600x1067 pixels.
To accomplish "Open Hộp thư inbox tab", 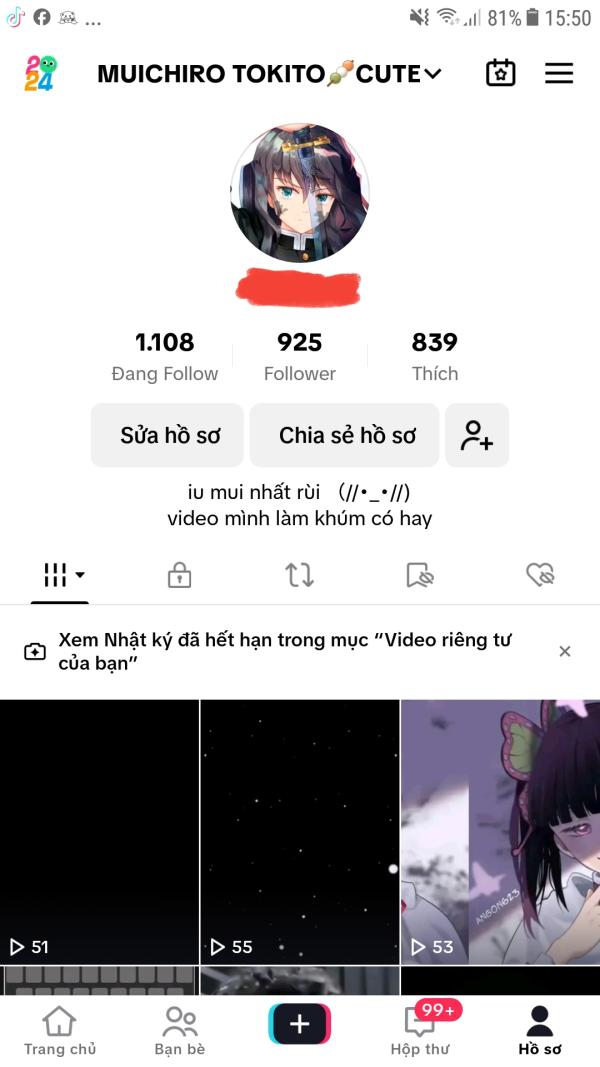I will click(420, 1030).
